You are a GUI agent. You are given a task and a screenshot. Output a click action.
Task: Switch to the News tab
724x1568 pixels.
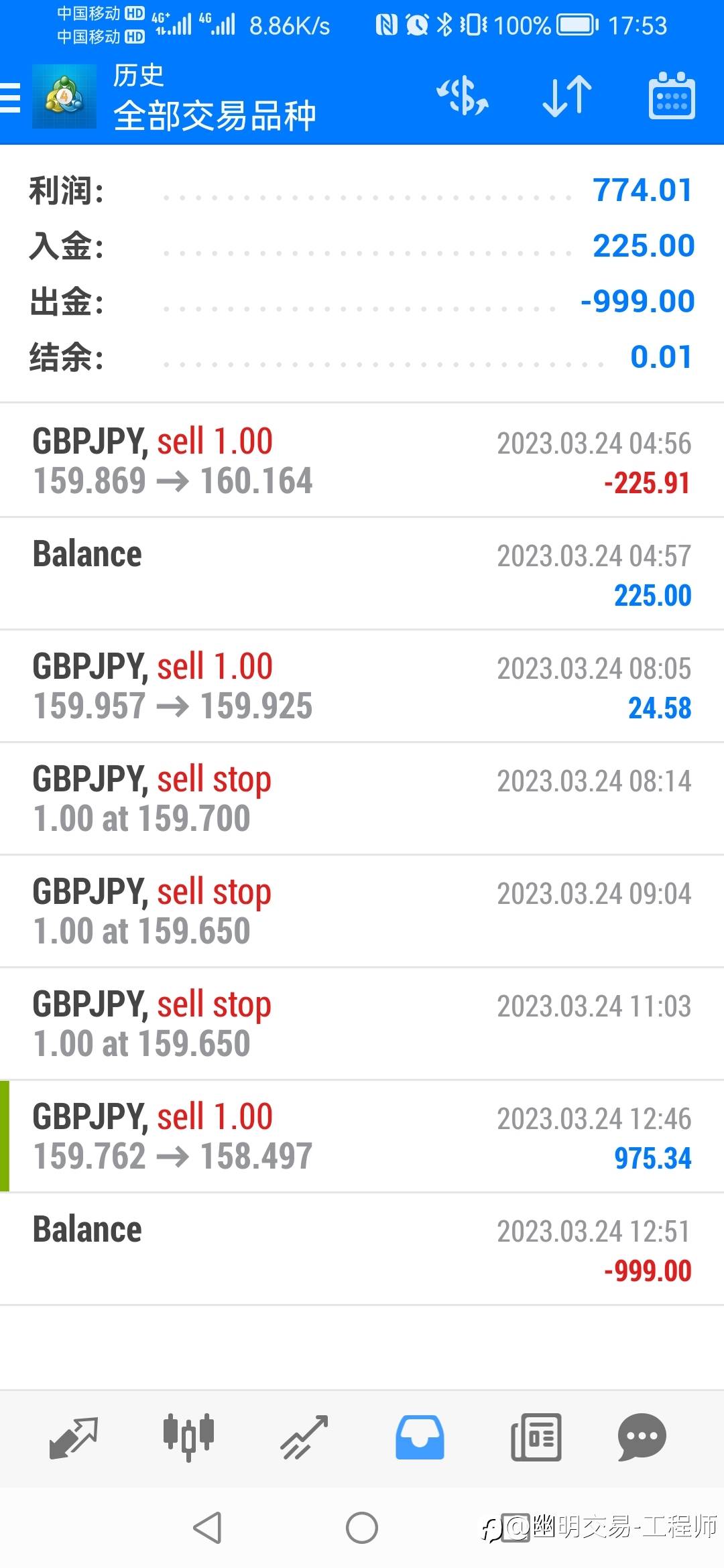point(536,1438)
